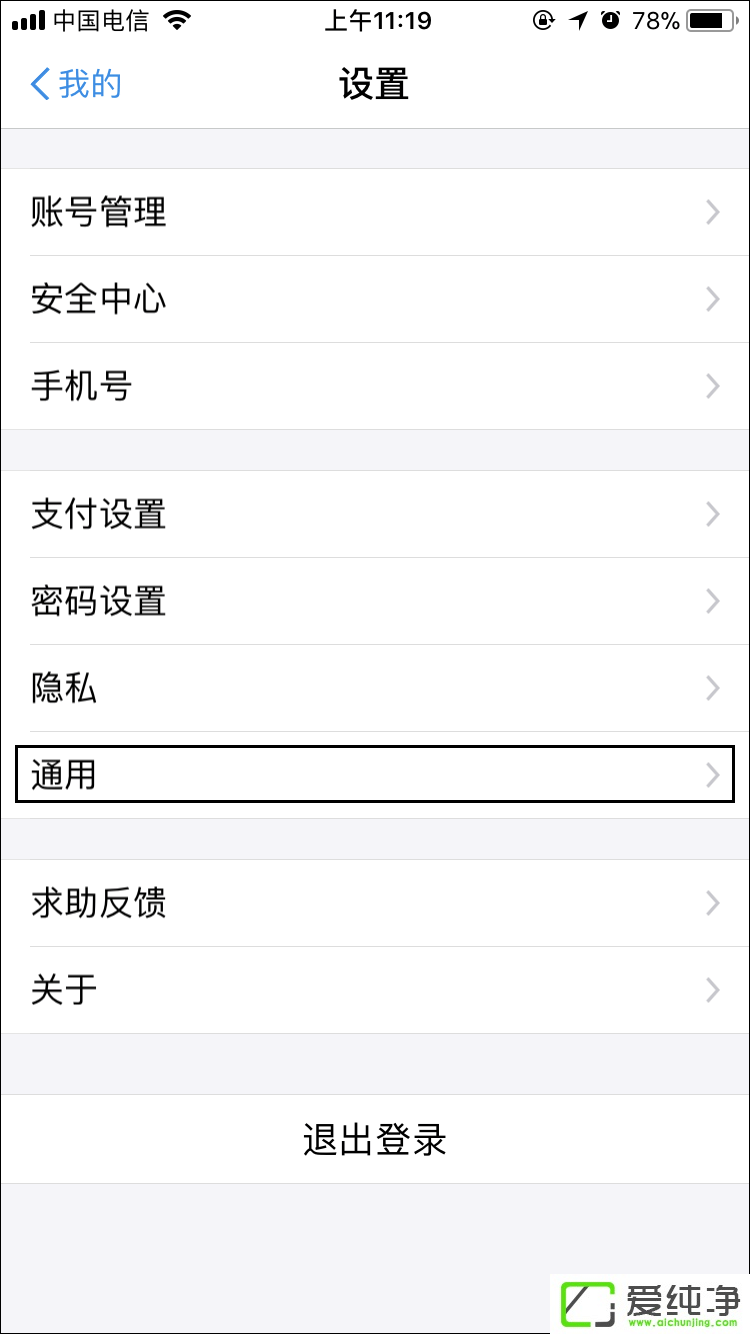The width and height of the screenshot is (750, 1334).
Task: Open 通用 settings
Action: tap(375, 775)
